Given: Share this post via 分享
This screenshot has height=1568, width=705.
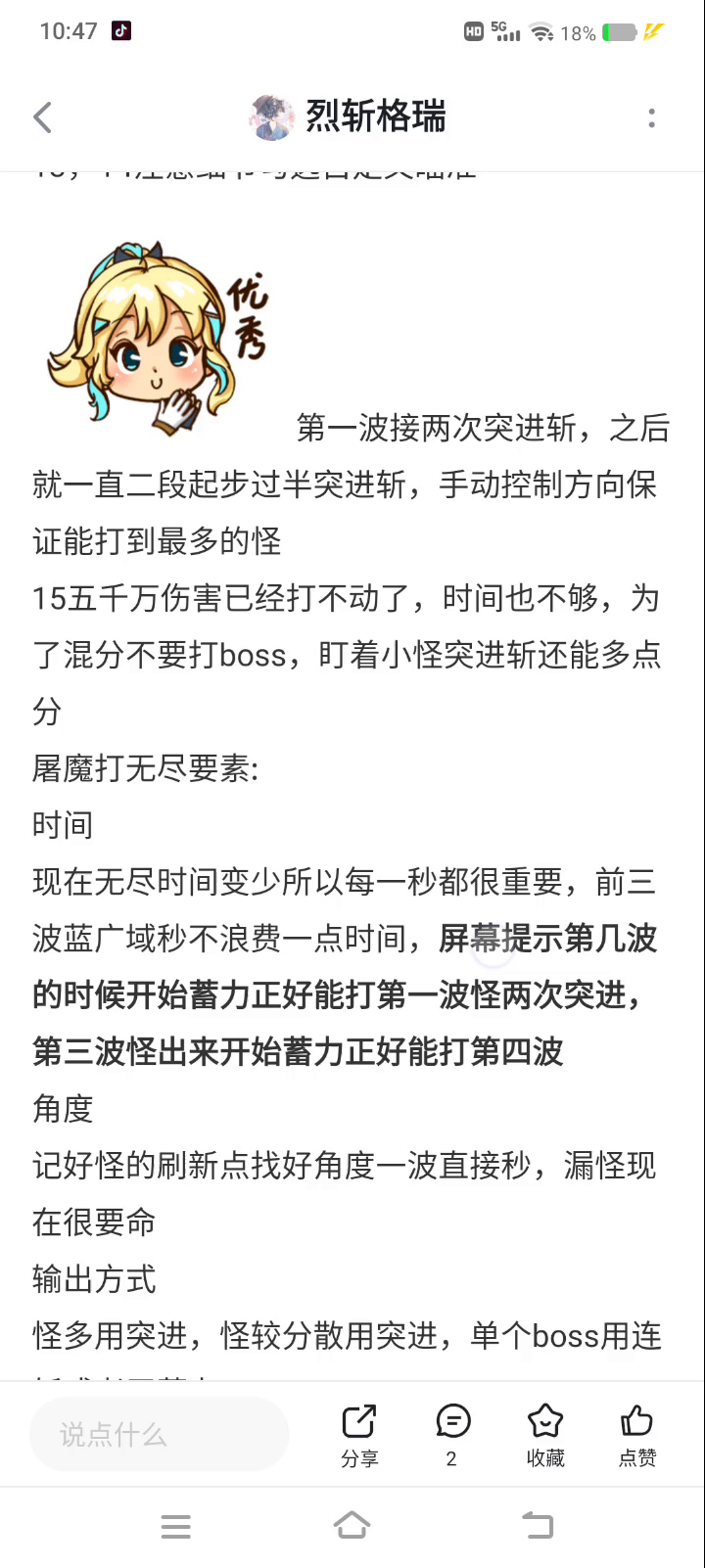Looking at the screenshot, I should [x=359, y=1436].
